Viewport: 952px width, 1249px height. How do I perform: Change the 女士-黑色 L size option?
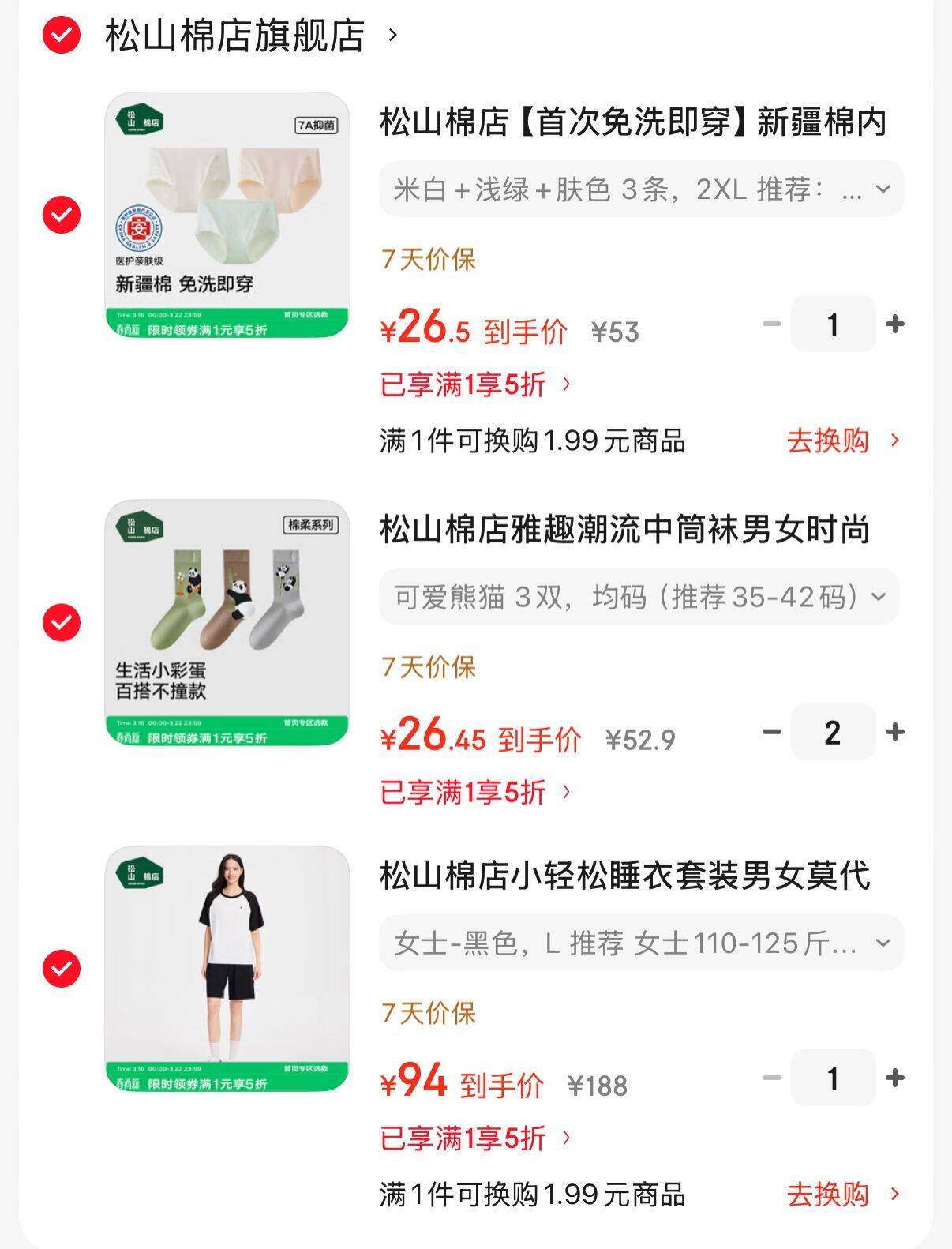click(x=641, y=943)
